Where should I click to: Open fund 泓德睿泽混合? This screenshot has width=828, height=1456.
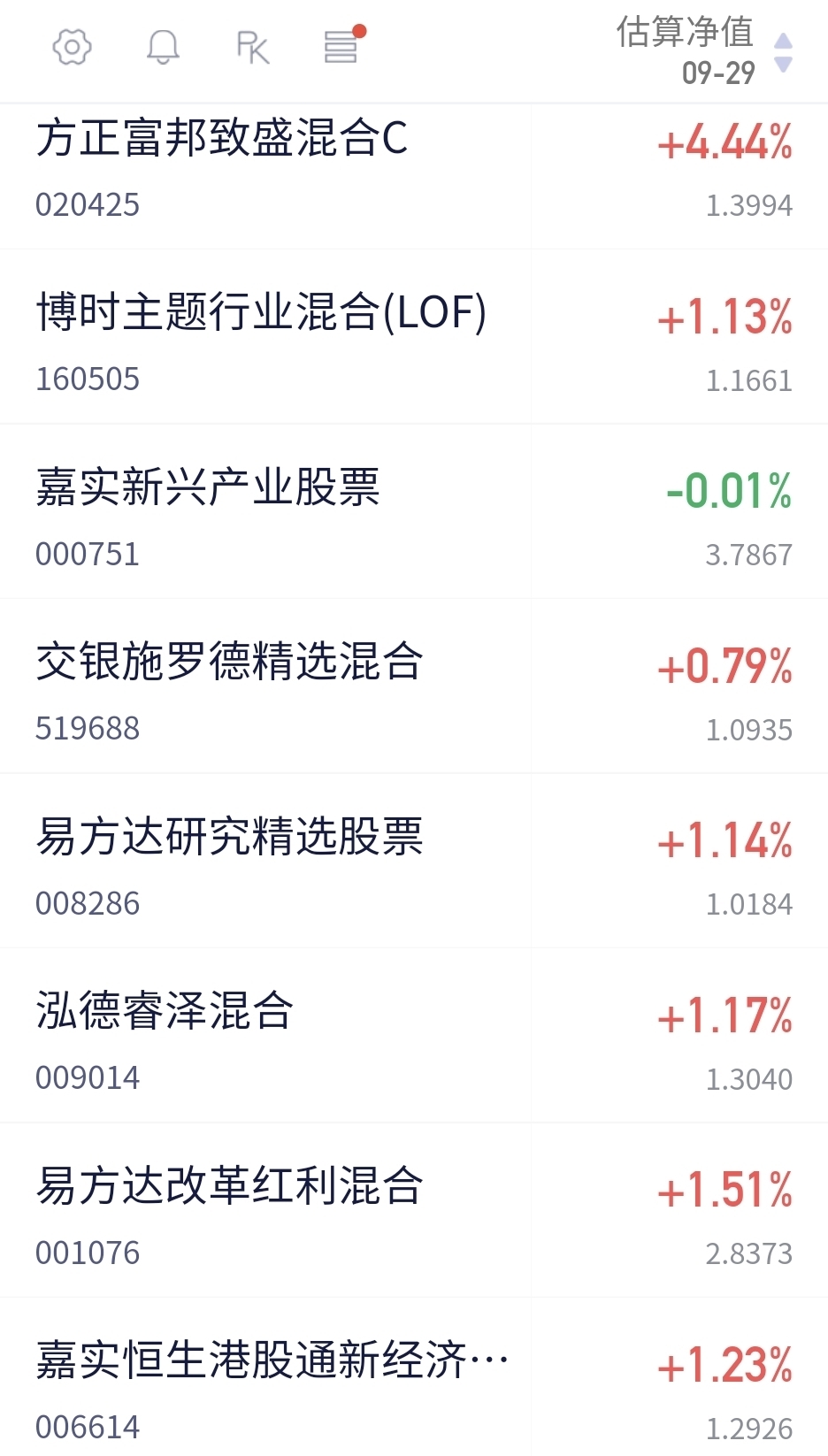pos(414,1036)
